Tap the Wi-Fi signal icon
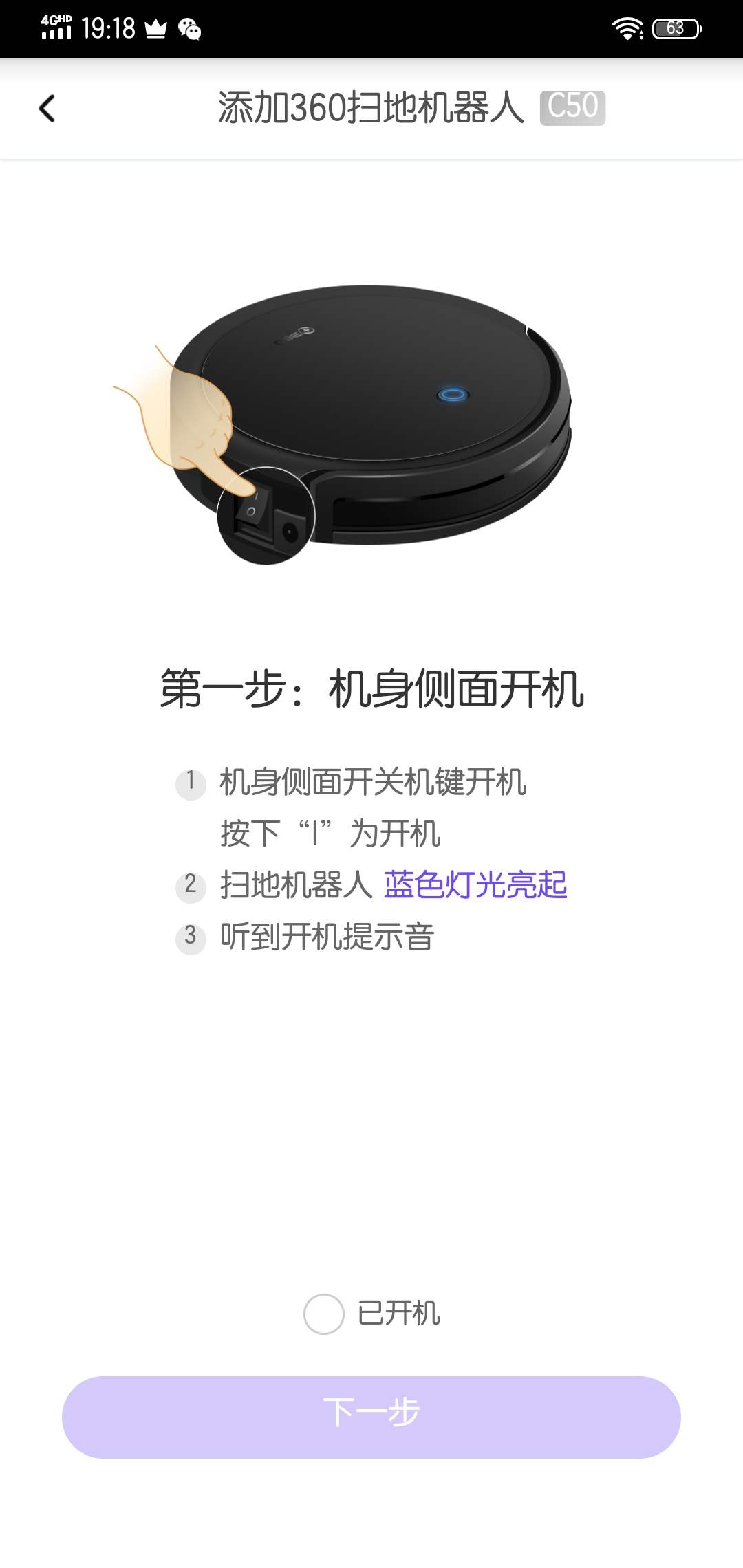Viewport: 743px width, 1568px height. 627,29
